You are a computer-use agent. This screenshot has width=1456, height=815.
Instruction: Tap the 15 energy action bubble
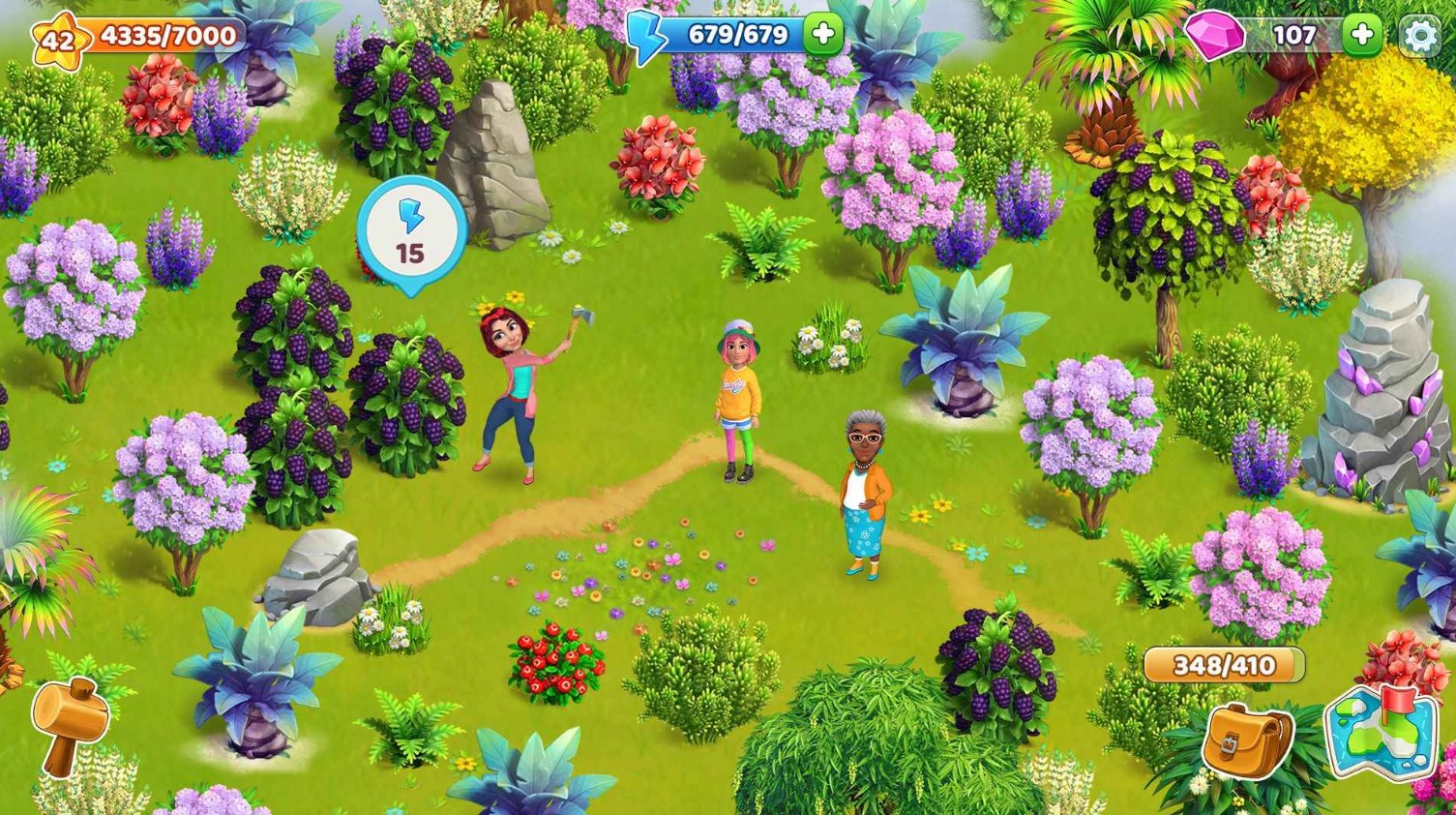tap(411, 232)
